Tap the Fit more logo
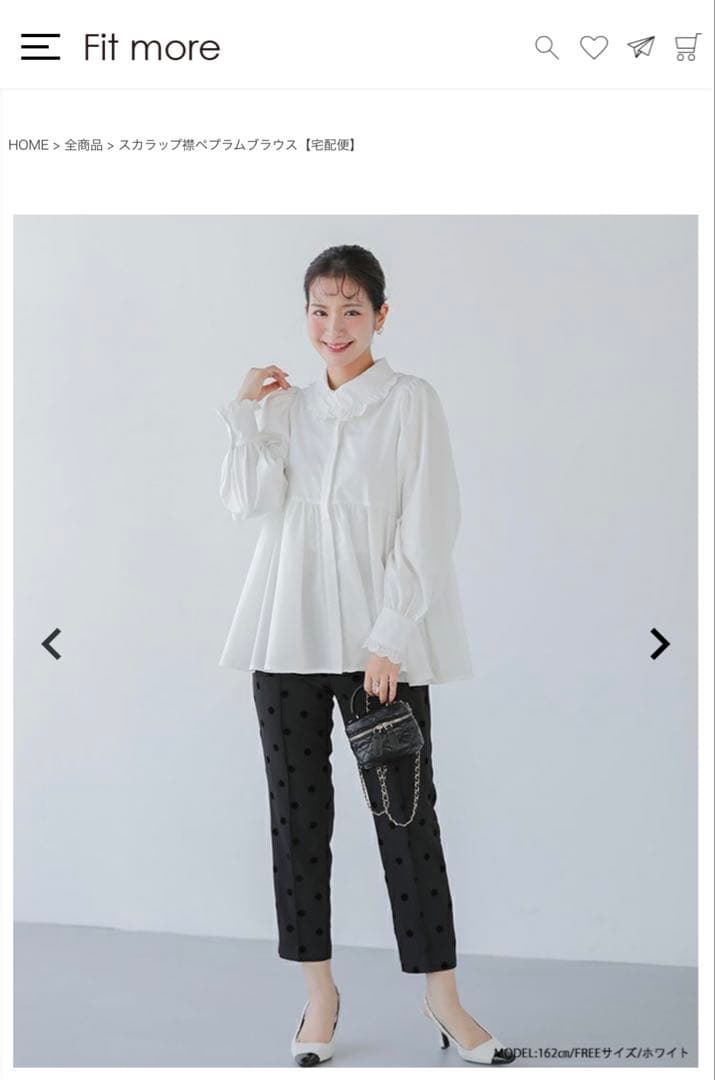This screenshot has width=715, height=1080. click(x=151, y=47)
